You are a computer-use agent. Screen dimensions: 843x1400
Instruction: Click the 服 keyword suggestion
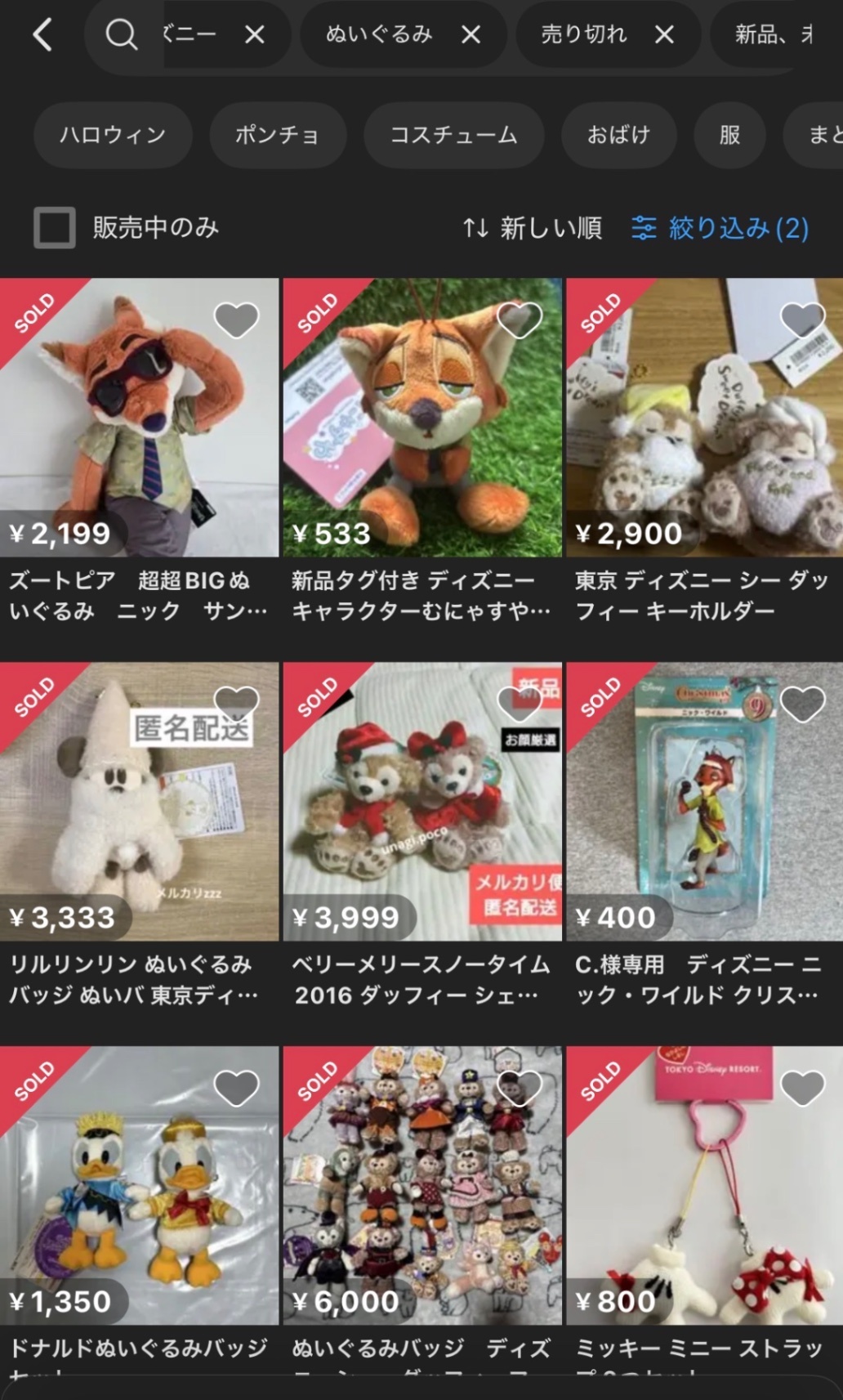pyautogui.click(x=729, y=136)
